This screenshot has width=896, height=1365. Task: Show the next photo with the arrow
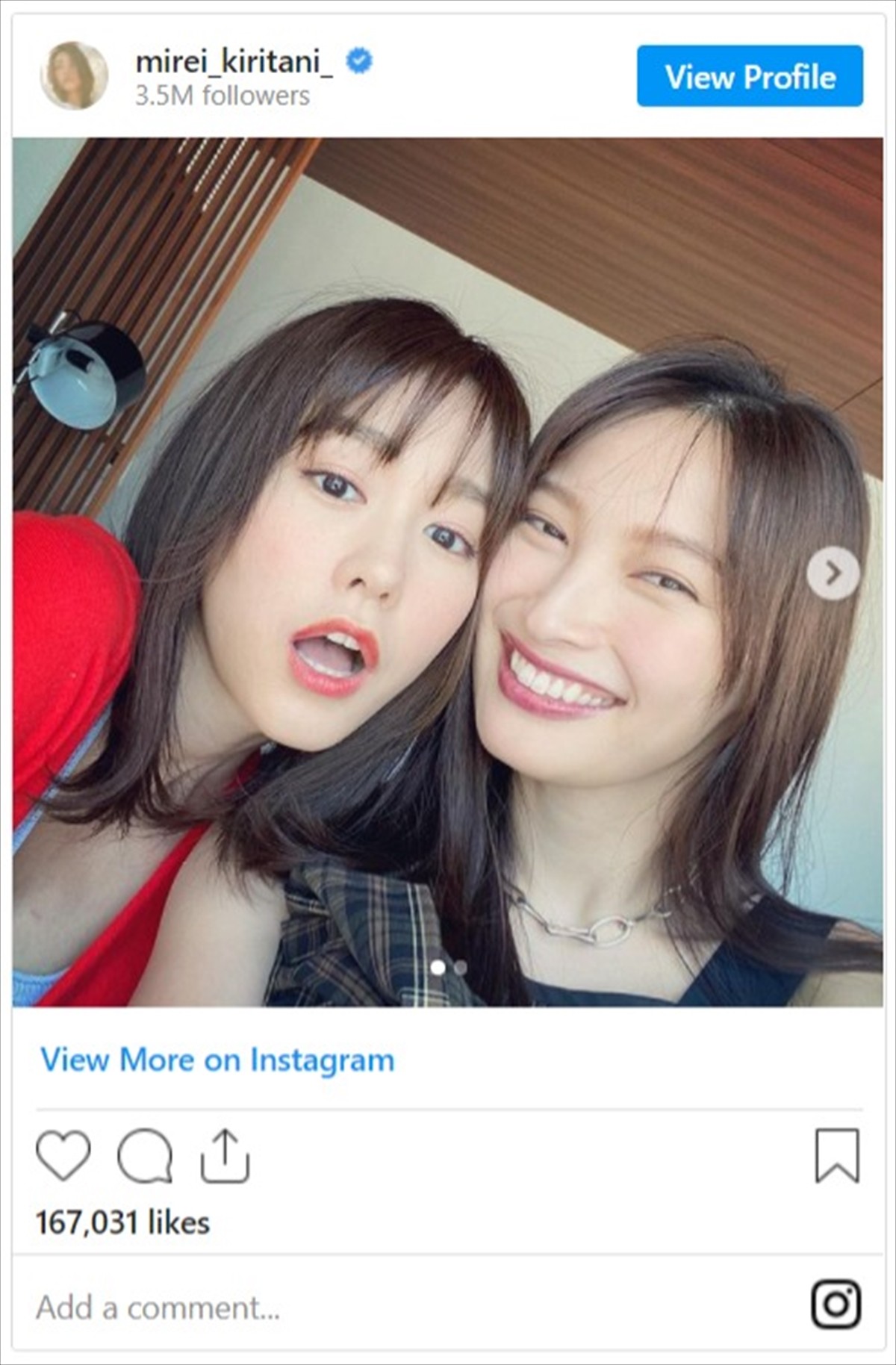(833, 573)
